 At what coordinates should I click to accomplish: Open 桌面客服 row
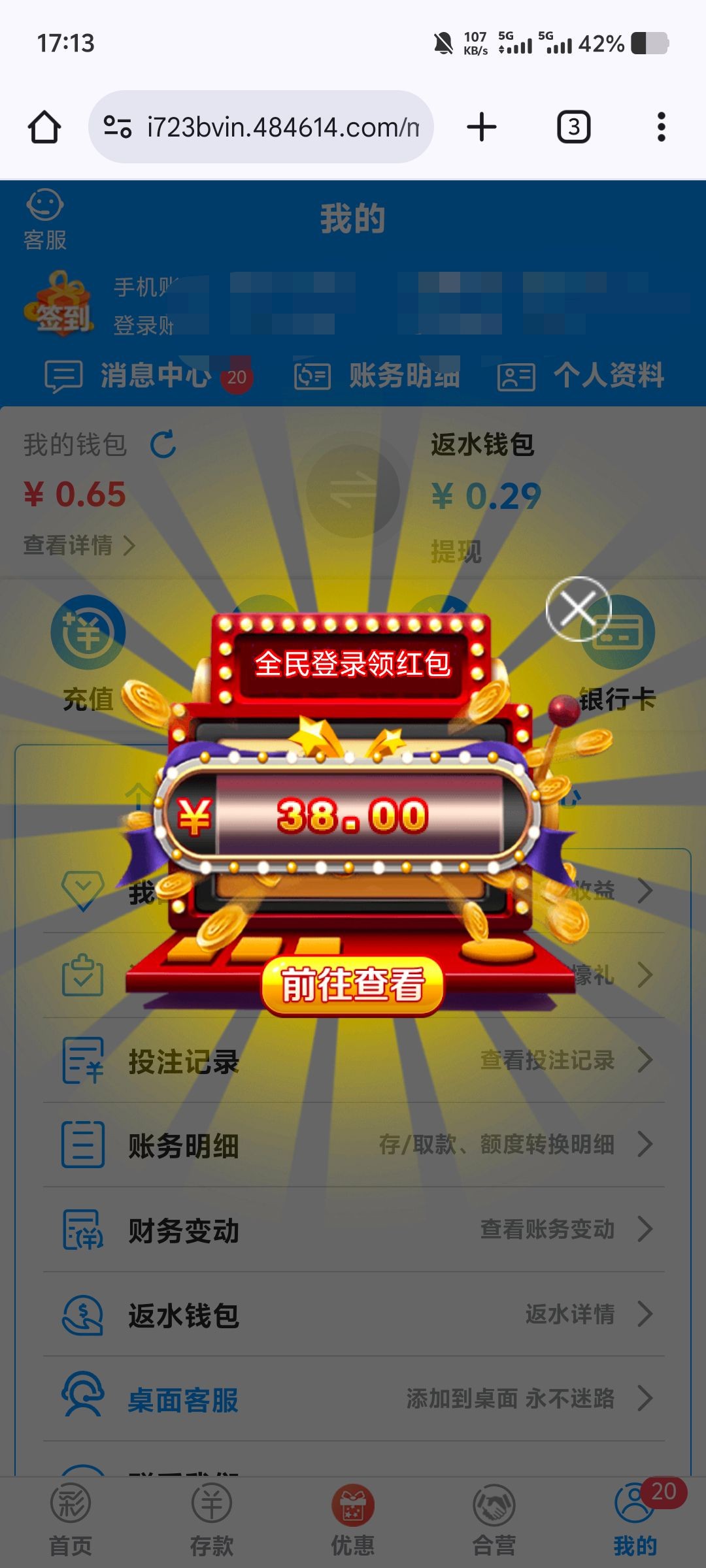tap(353, 1399)
